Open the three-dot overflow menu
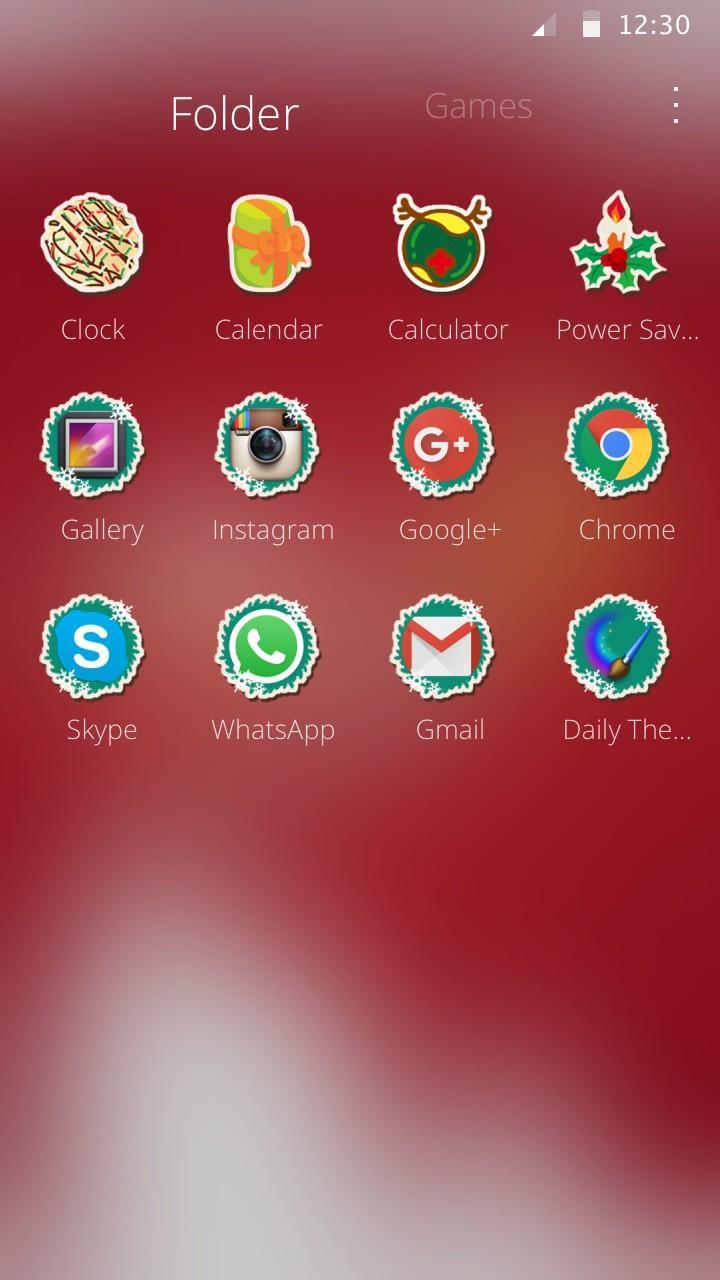Image resolution: width=720 pixels, height=1280 pixels. click(676, 106)
